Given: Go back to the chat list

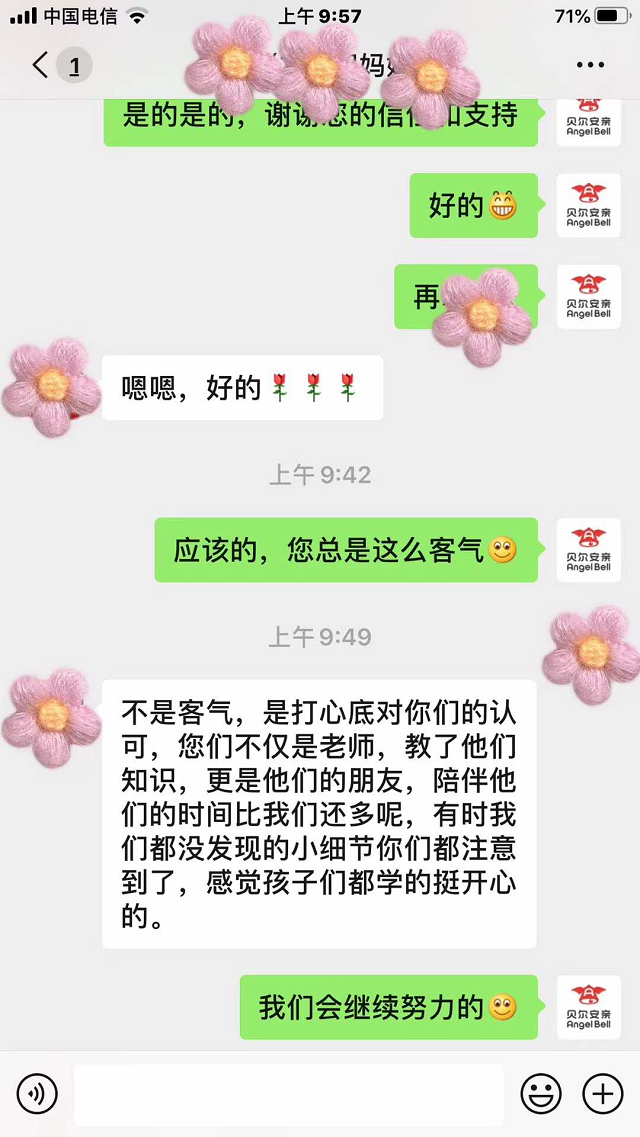Looking at the screenshot, I should pos(42,66).
